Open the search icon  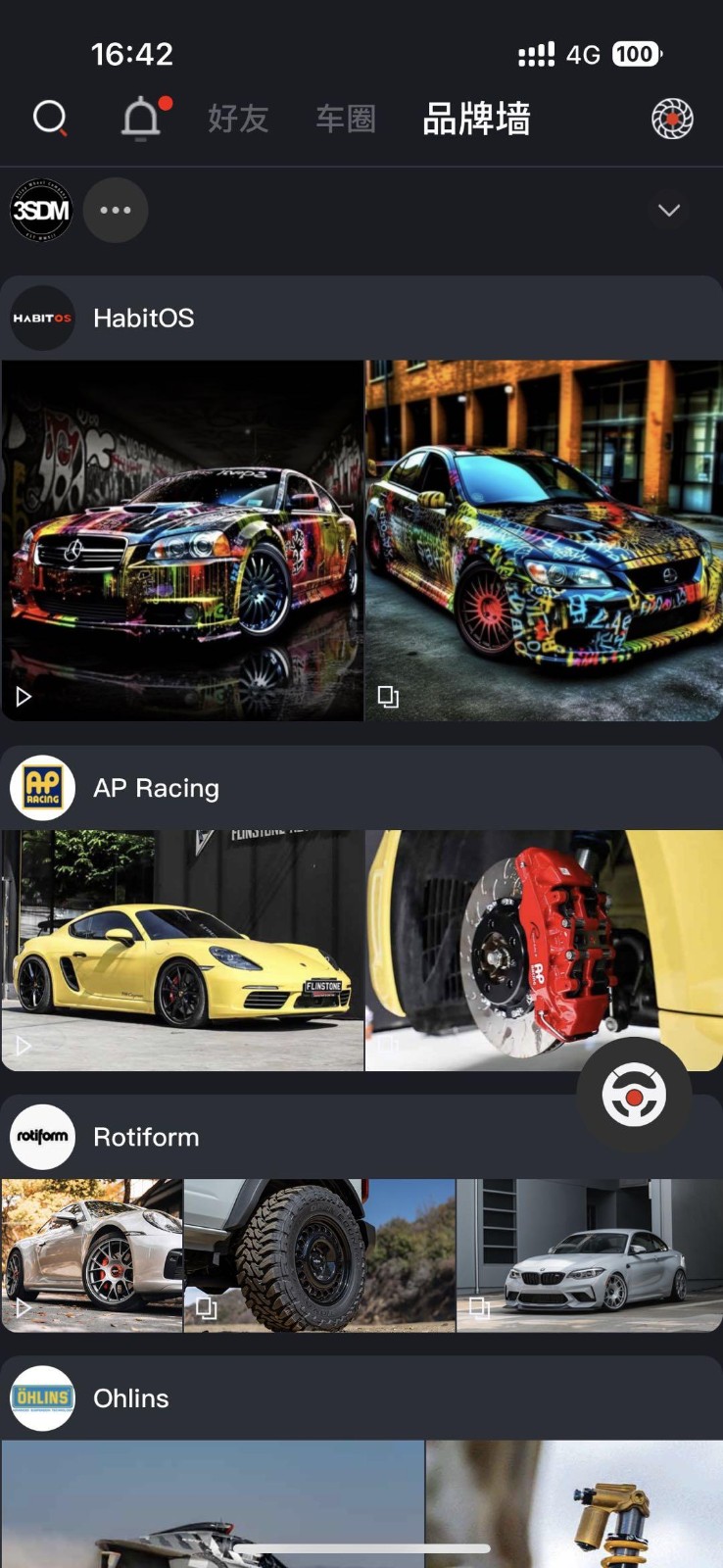(50, 119)
